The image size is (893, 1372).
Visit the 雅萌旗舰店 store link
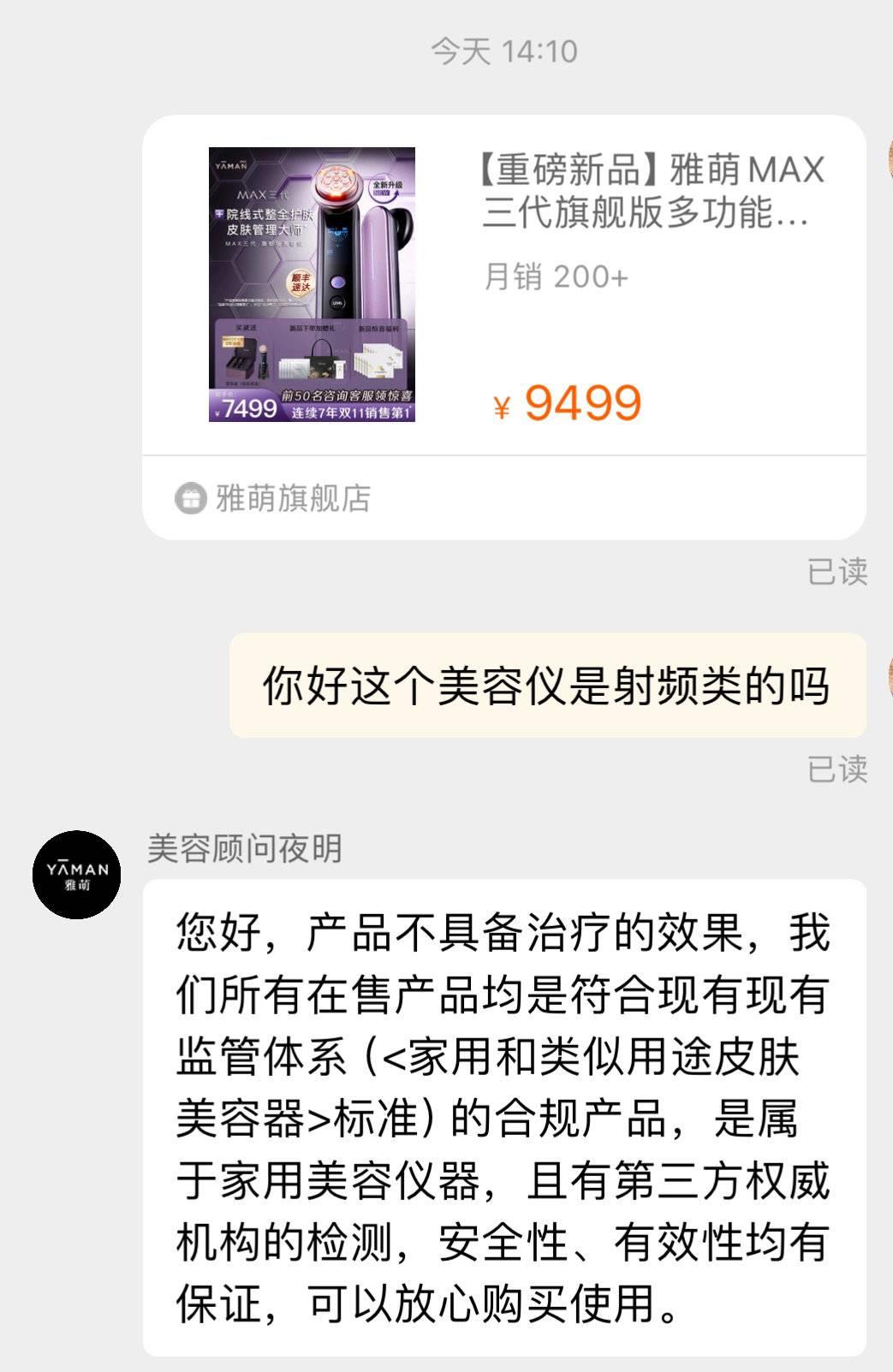coord(274,498)
